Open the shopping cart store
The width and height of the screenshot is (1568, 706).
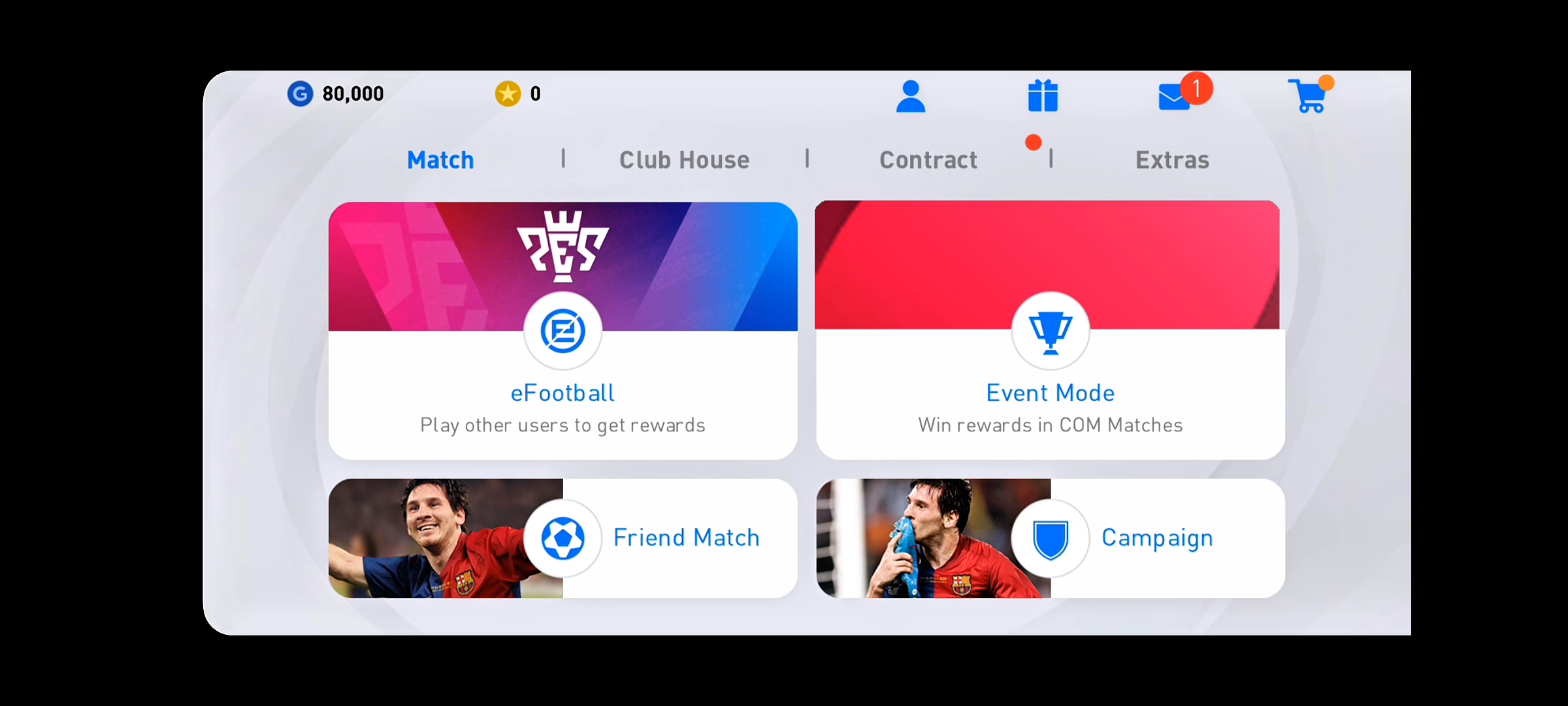coord(1310,95)
